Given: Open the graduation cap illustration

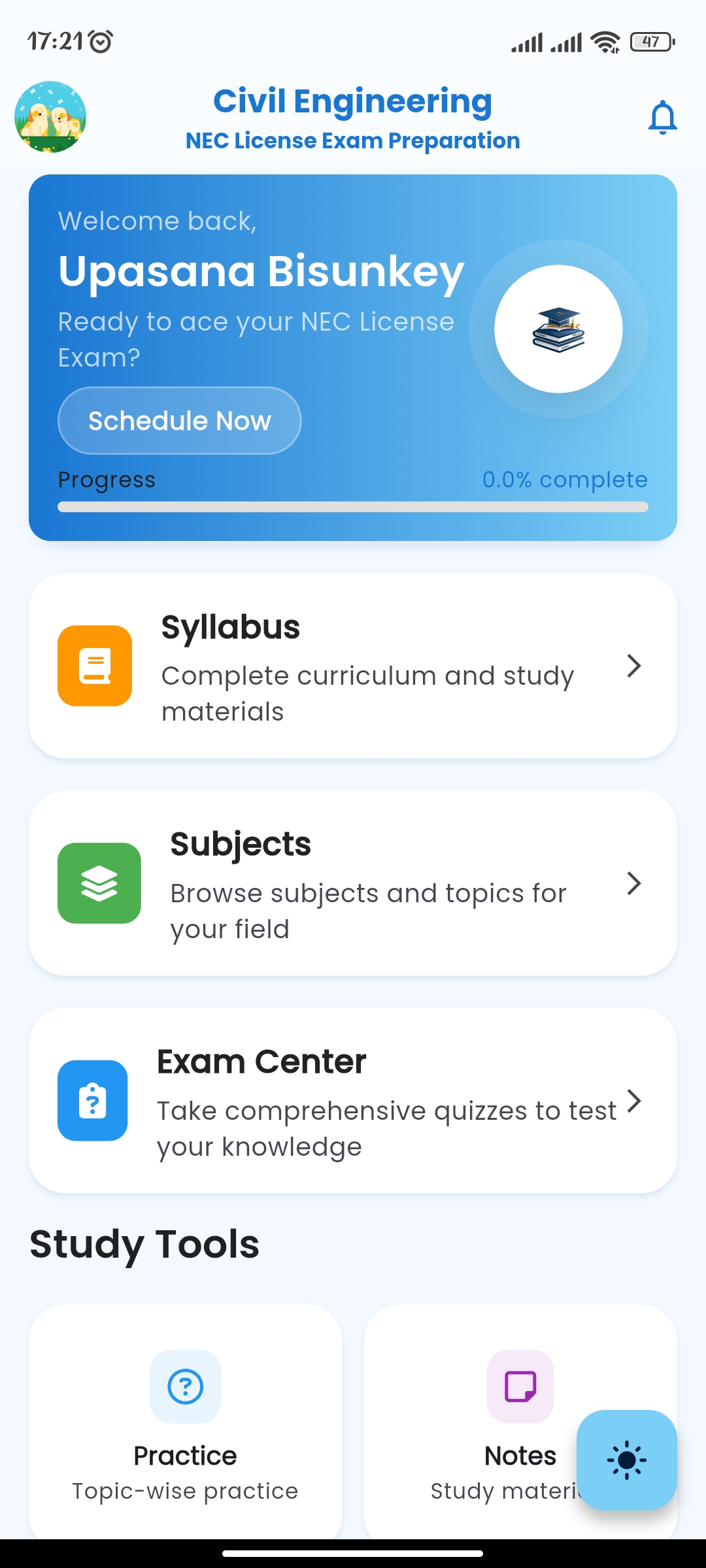Looking at the screenshot, I should click(x=560, y=331).
